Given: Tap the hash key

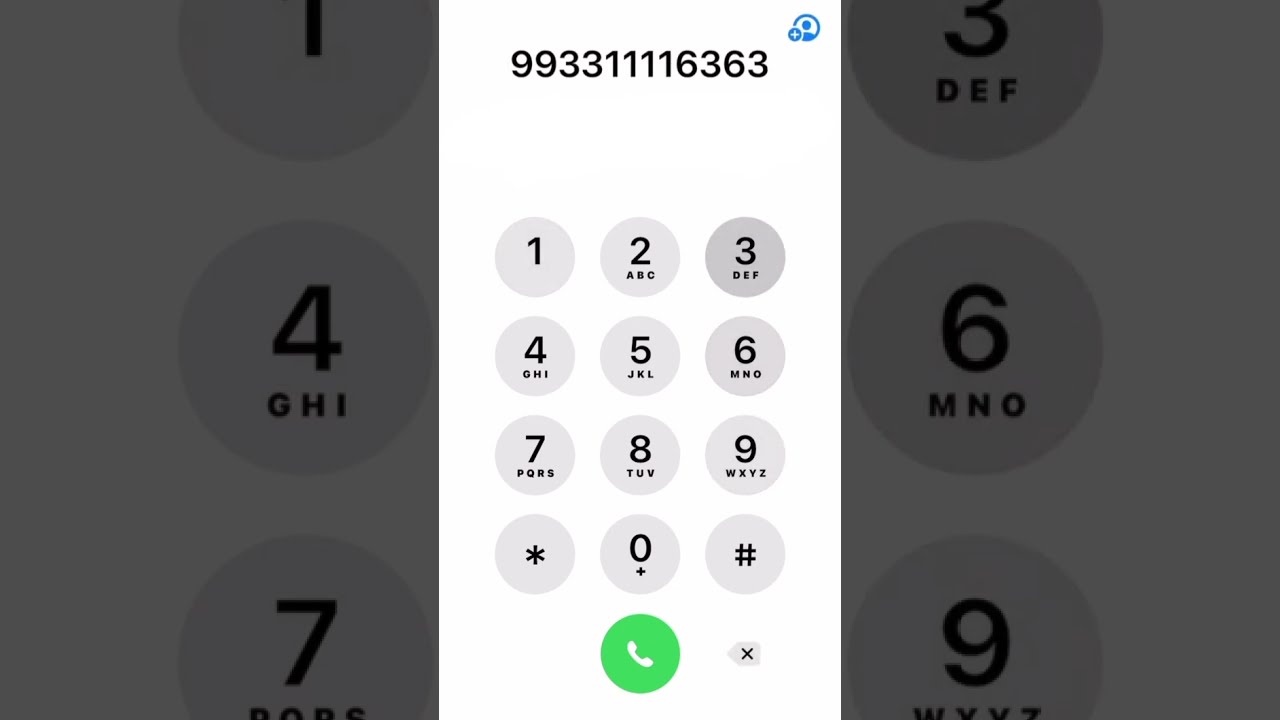Looking at the screenshot, I should tap(745, 554).
